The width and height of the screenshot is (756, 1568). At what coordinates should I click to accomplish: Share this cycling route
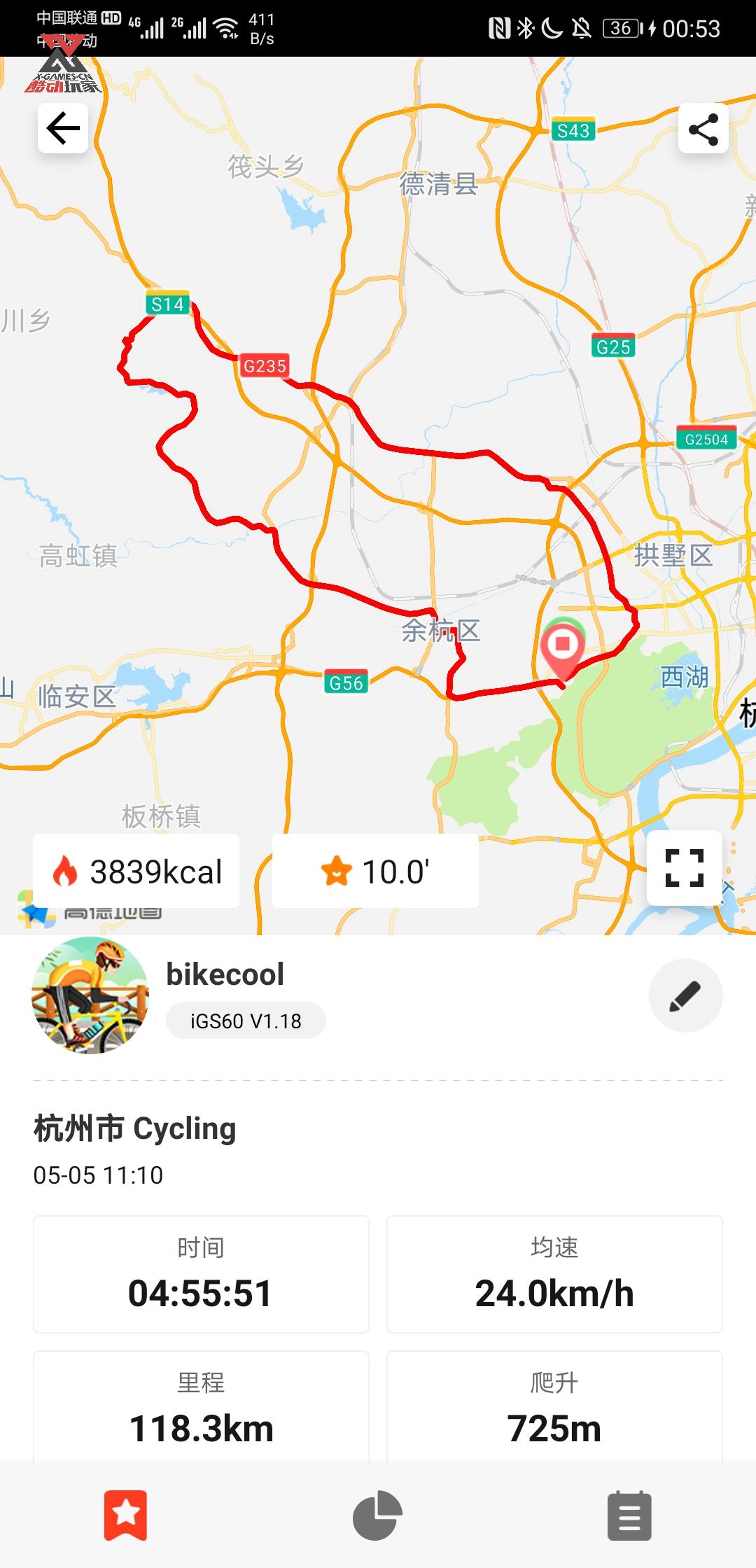pyautogui.click(x=703, y=129)
